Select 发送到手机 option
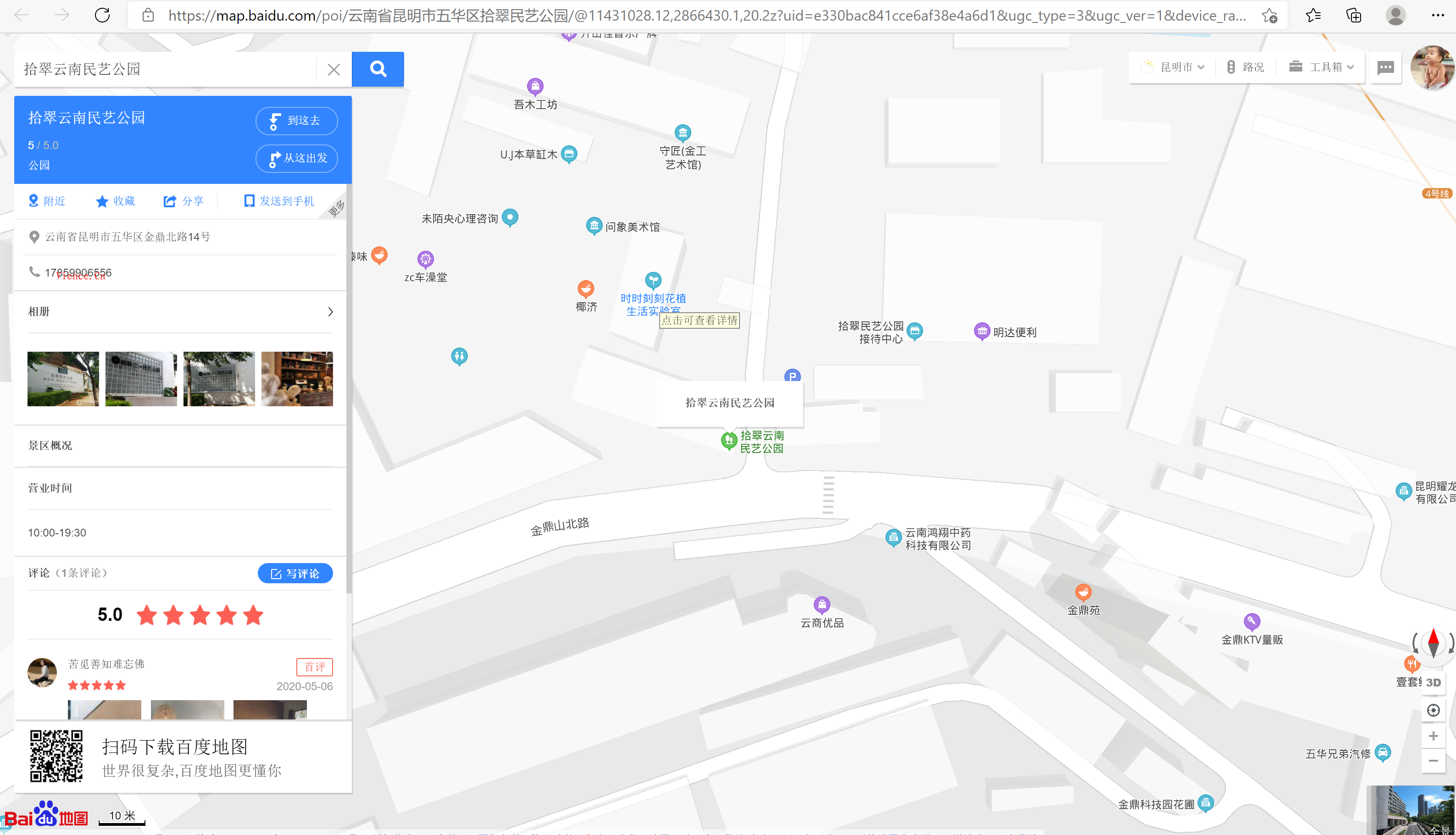 279,201
